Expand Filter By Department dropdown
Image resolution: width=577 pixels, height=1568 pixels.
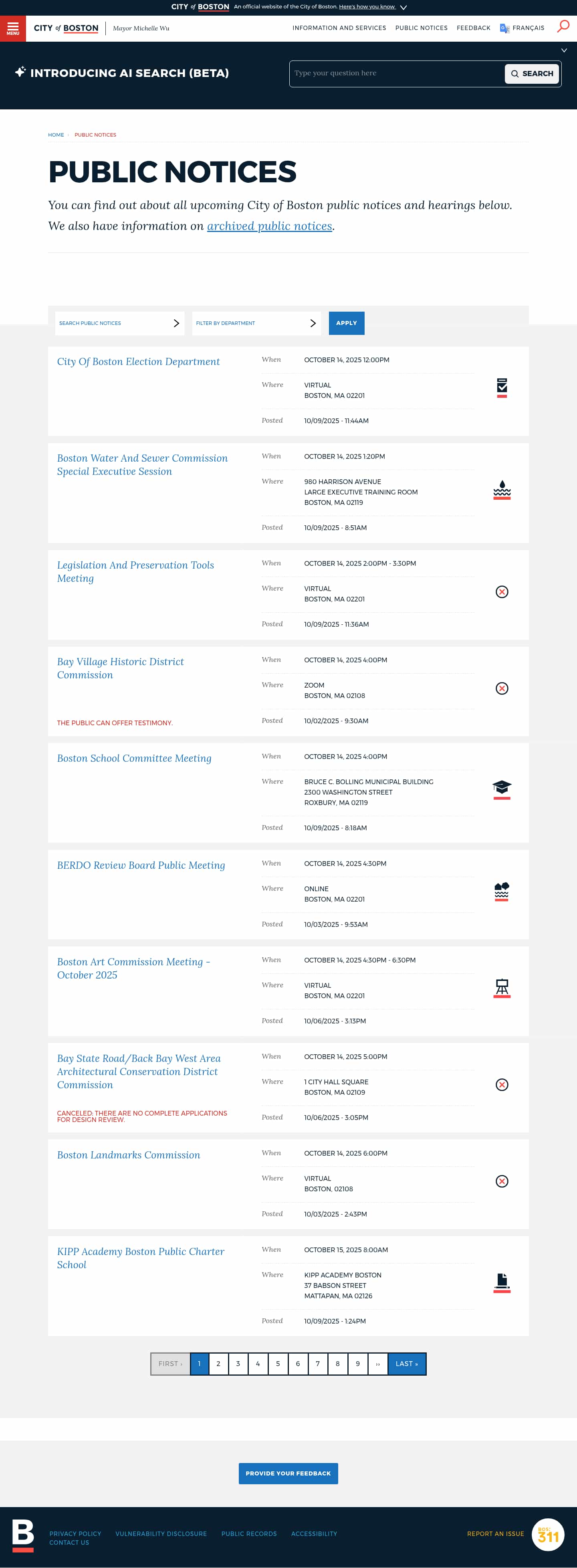256,323
